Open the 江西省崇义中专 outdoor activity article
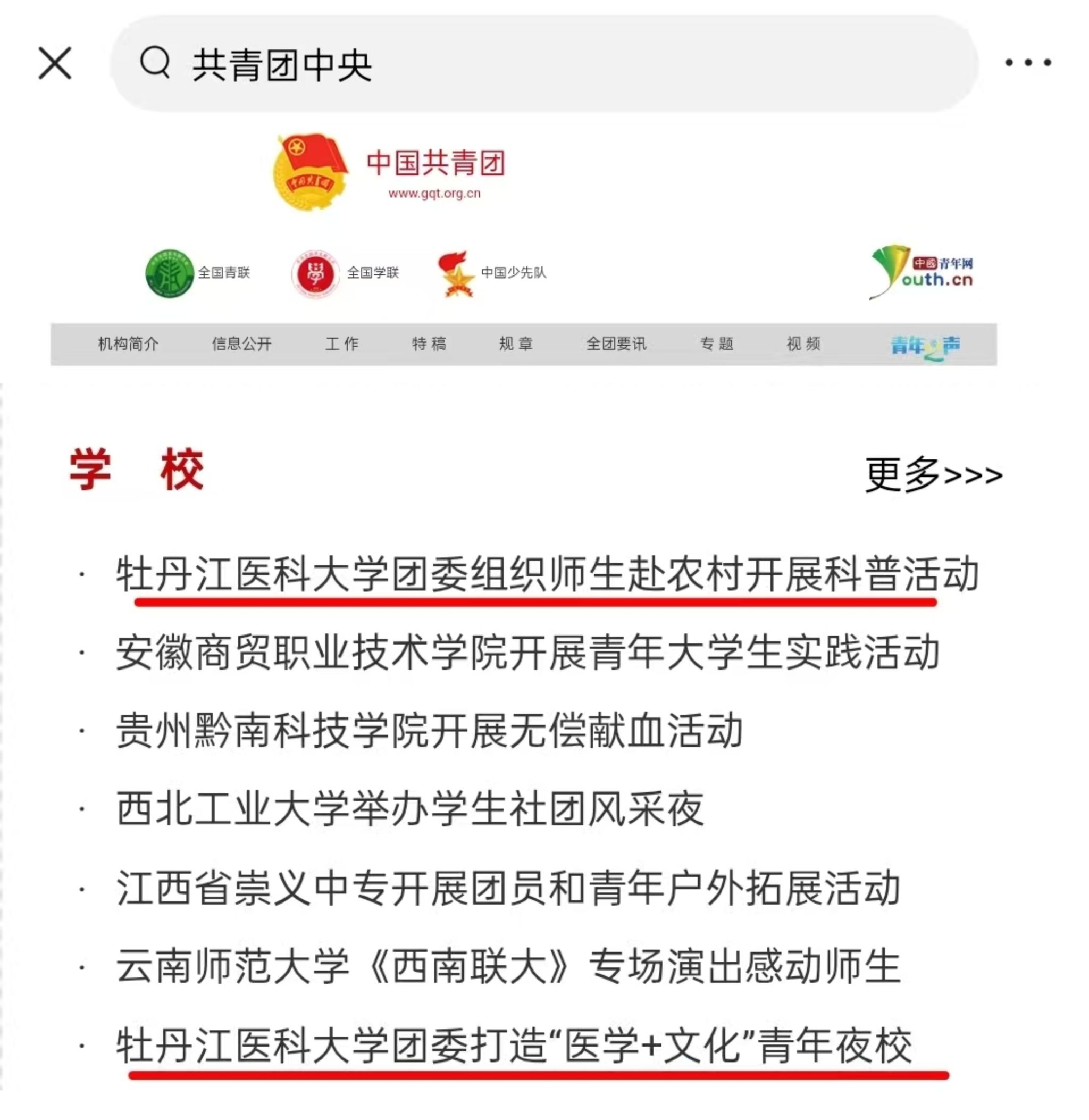The height and width of the screenshot is (1120, 1089). click(x=508, y=888)
